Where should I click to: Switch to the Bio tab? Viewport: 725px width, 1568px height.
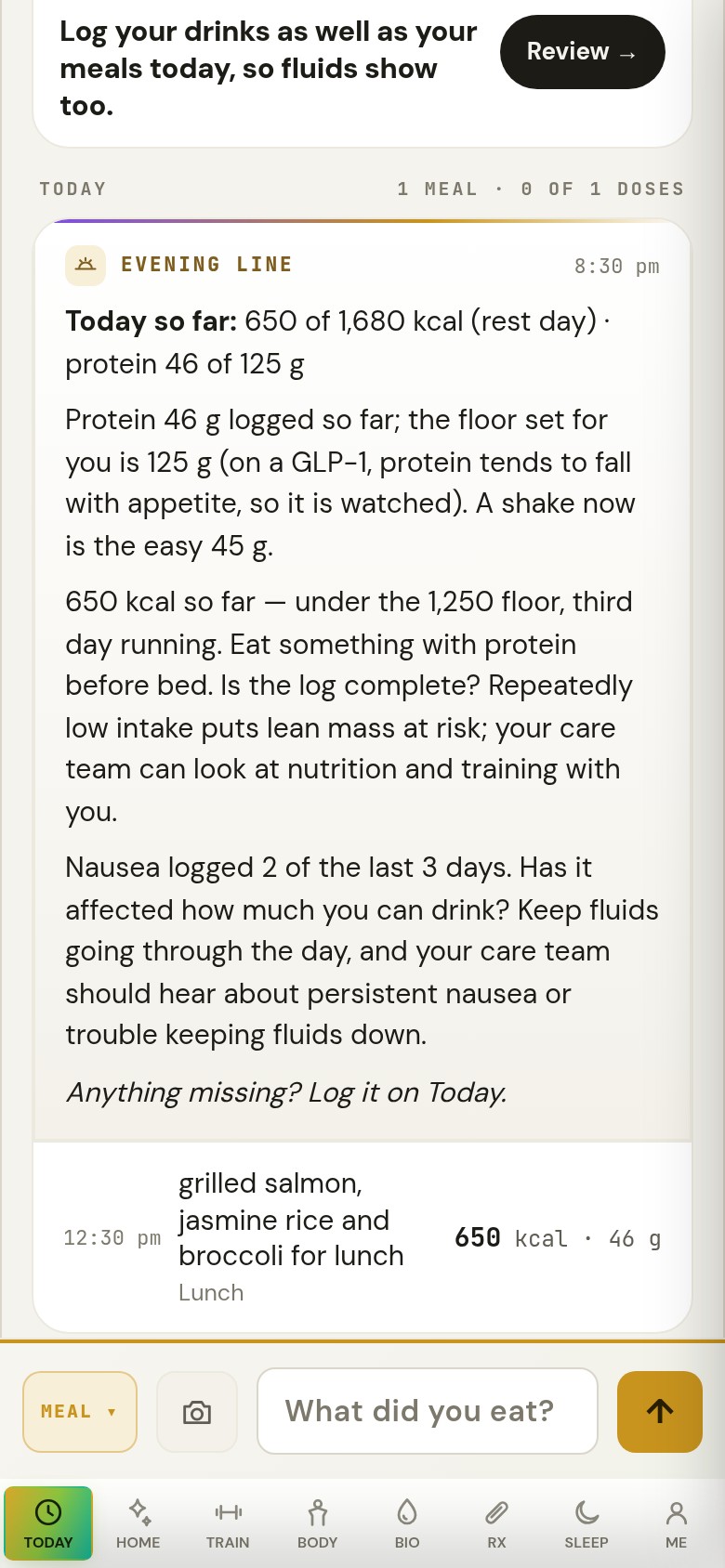coord(407,1523)
